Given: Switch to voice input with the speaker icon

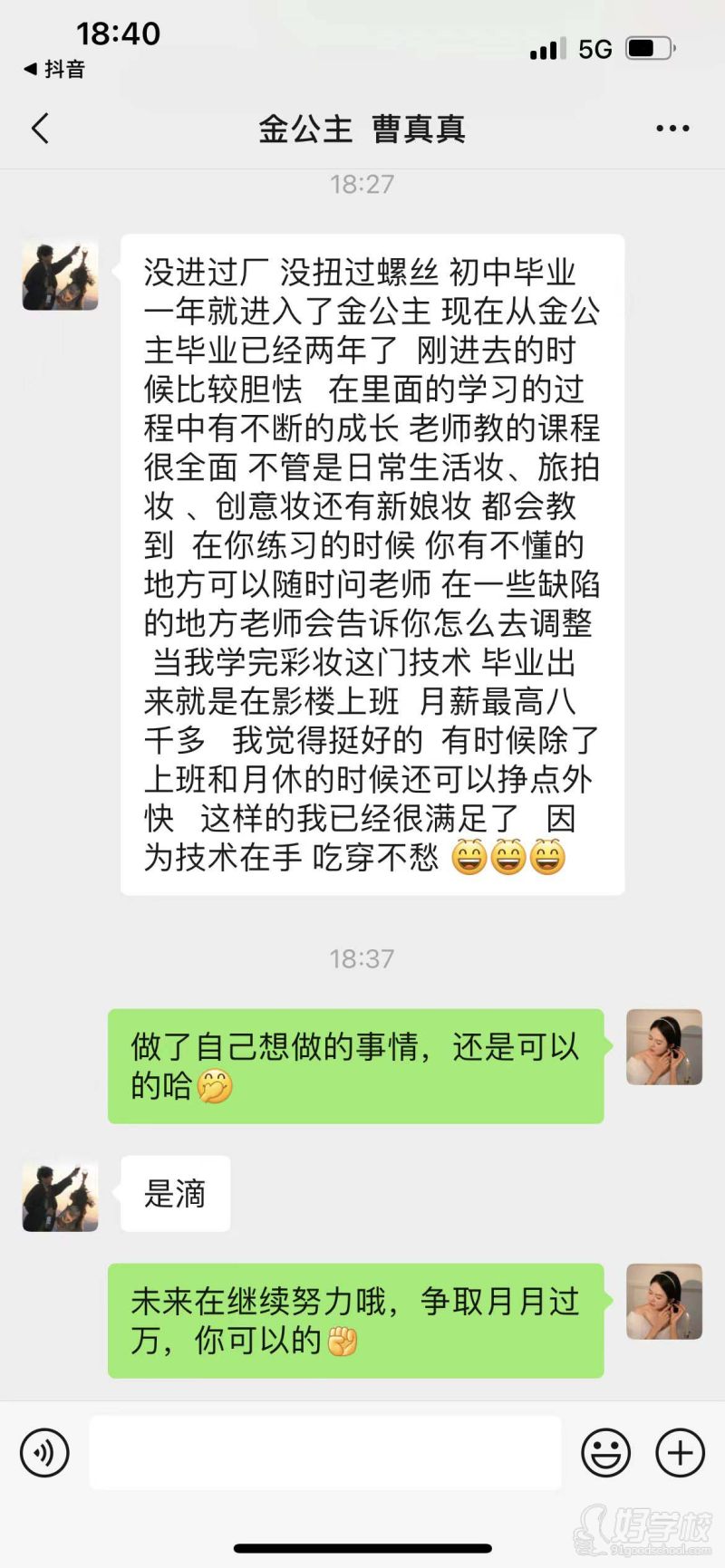Looking at the screenshot, I should (43, 1453).
